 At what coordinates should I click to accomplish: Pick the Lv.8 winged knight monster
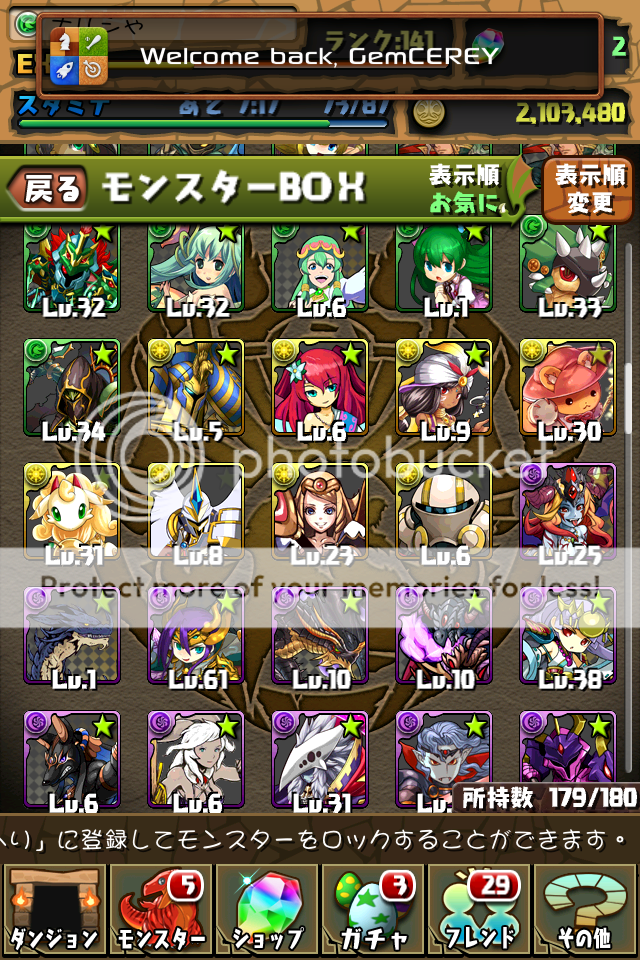coord(195,514)
